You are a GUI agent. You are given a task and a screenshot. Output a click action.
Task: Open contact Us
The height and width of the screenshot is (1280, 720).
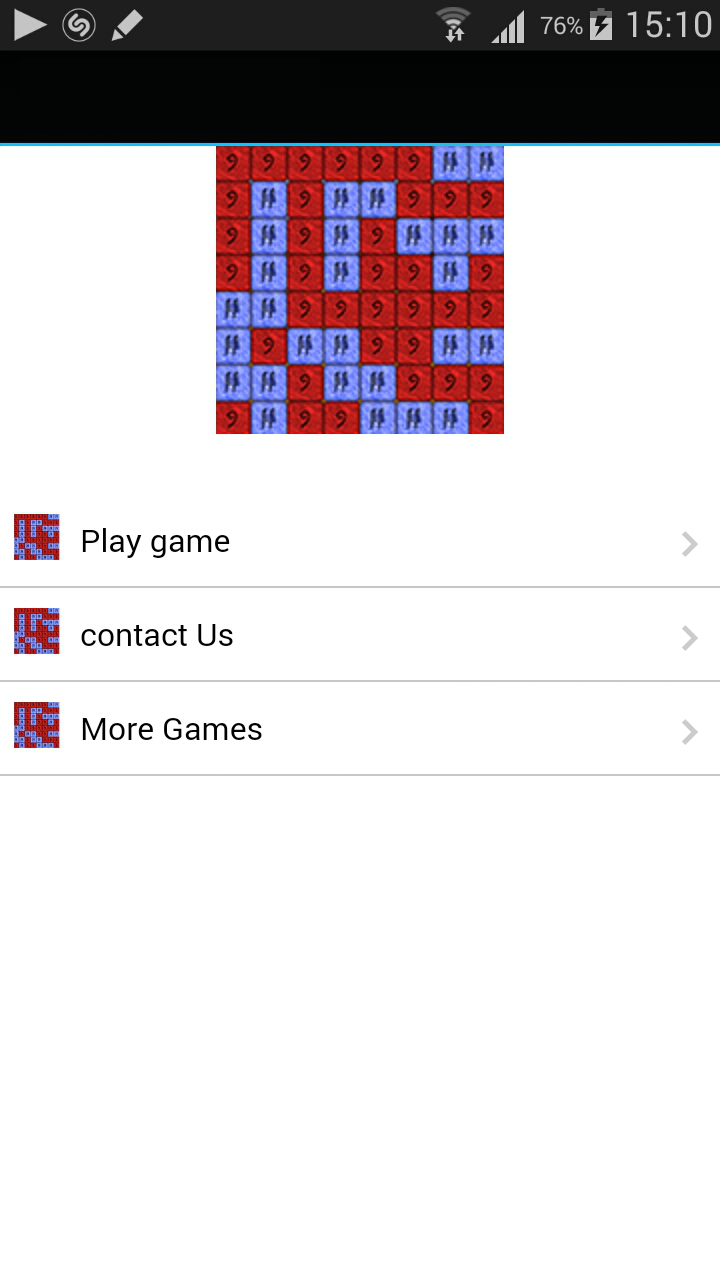coord(157,635)
